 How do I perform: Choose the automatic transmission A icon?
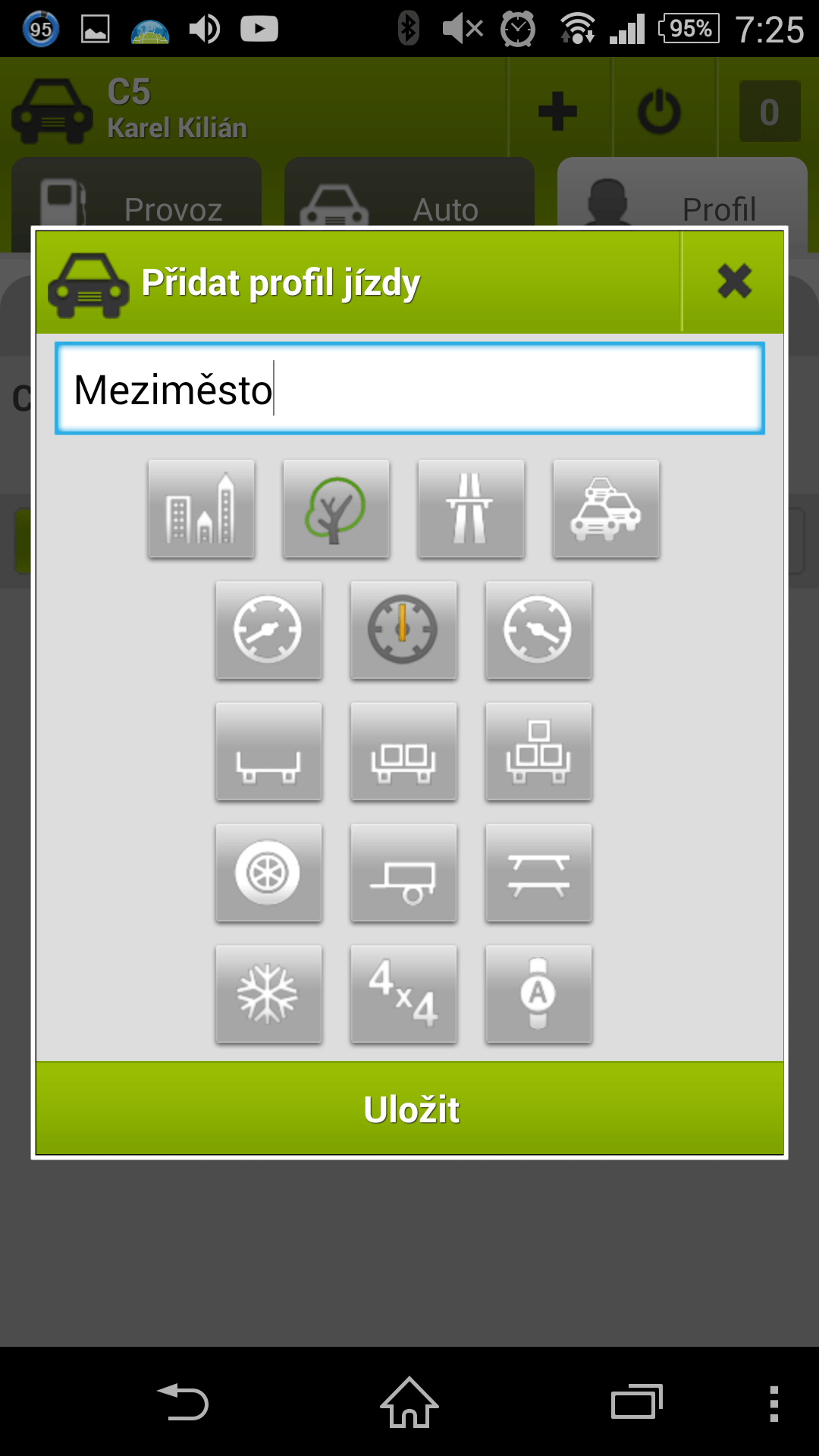click(x=538, y=994)
